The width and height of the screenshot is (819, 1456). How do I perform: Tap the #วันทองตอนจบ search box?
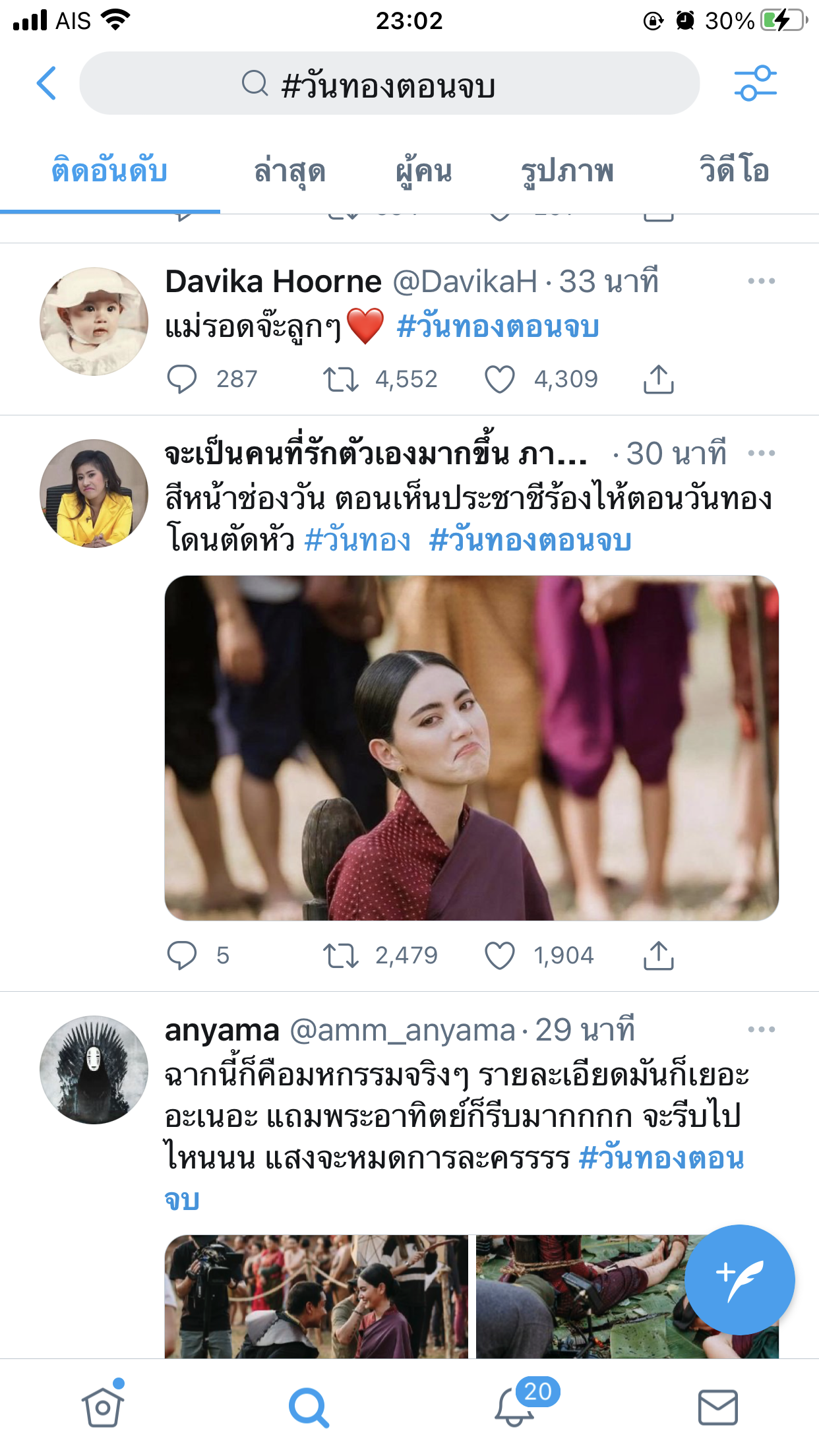(389, 84)
